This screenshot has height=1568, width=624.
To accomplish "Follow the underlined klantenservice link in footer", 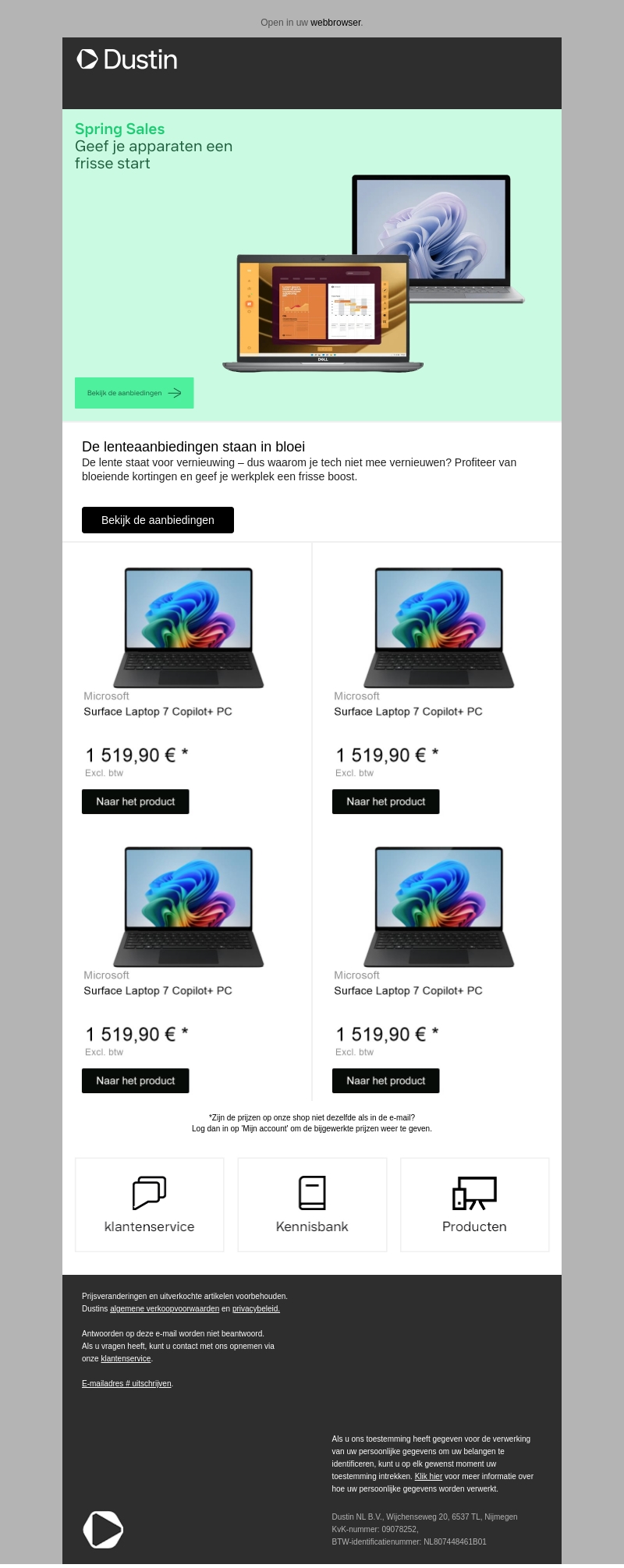I will click(126, 1359).
